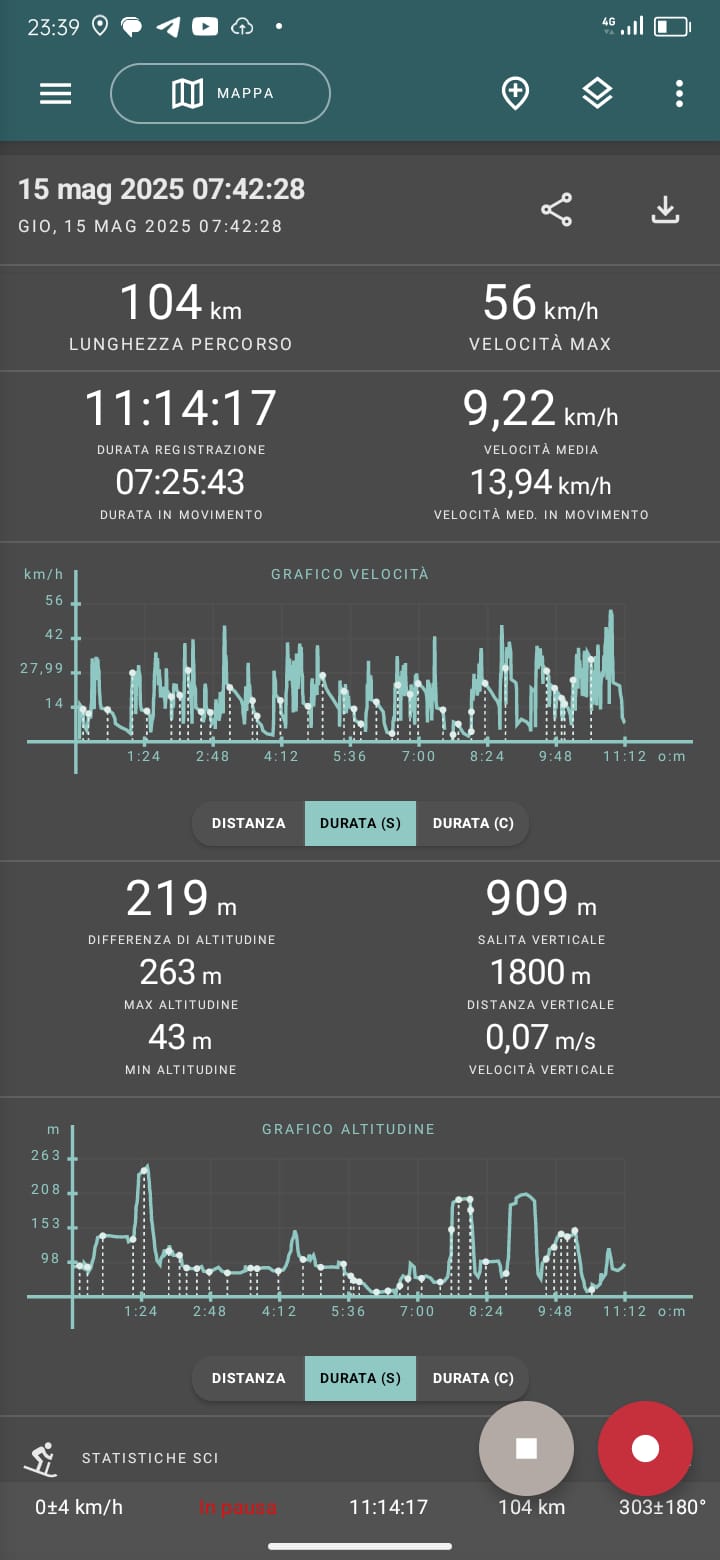Open the ski statistics section
This screenshot has width=720, height=1560.
pyautogui.click(x=150, y=1457)
